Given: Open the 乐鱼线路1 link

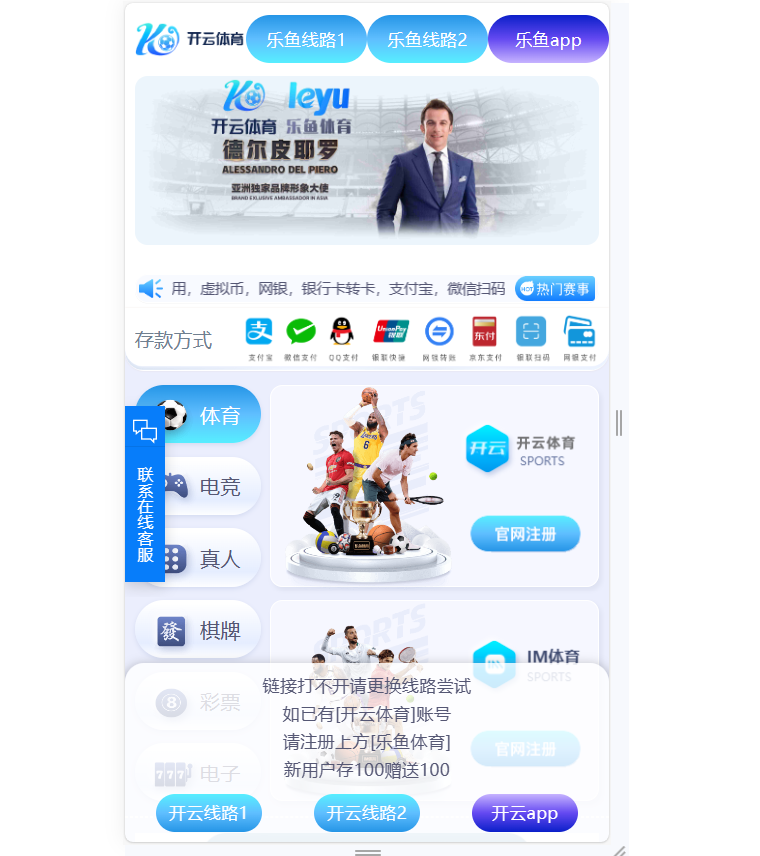Looking at the screenshot, I should (306, 40).
